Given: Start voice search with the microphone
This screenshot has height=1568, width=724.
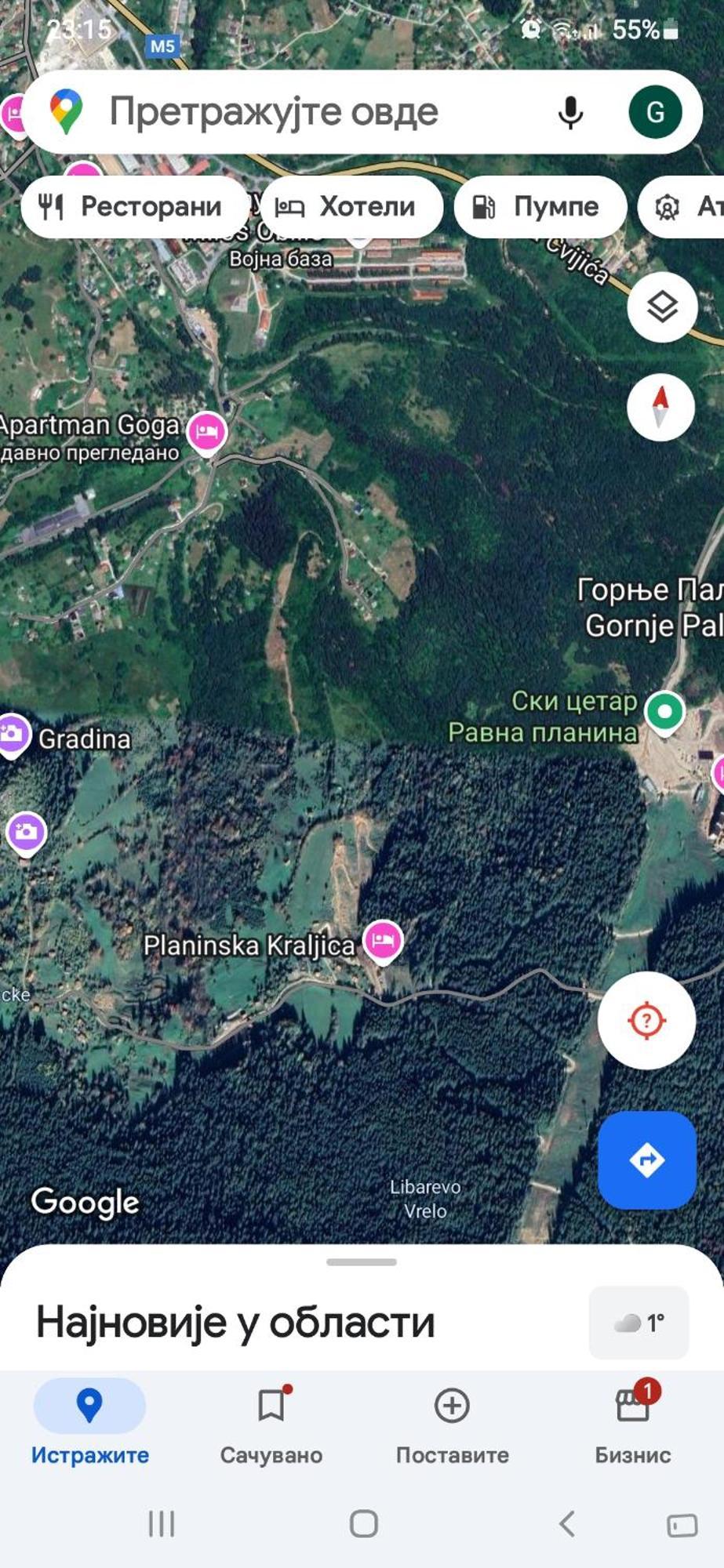Looking at the screenshot, I should tap(570, 112).
